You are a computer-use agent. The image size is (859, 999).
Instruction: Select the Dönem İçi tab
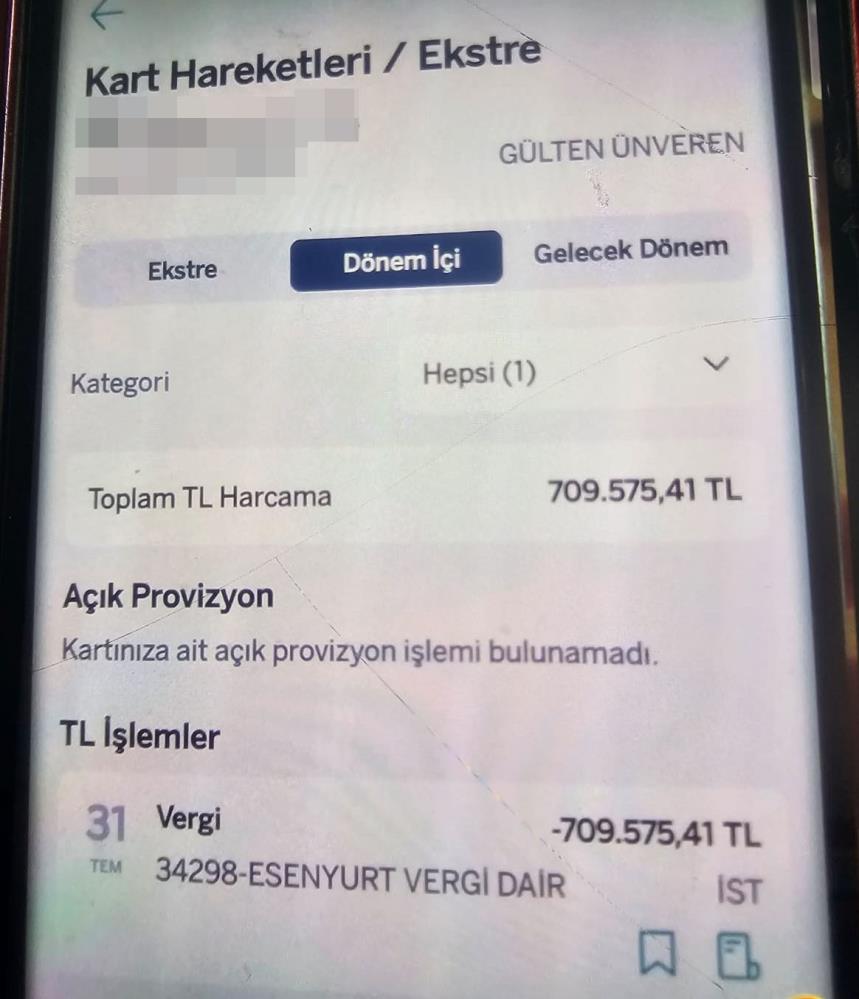(396, 262)
